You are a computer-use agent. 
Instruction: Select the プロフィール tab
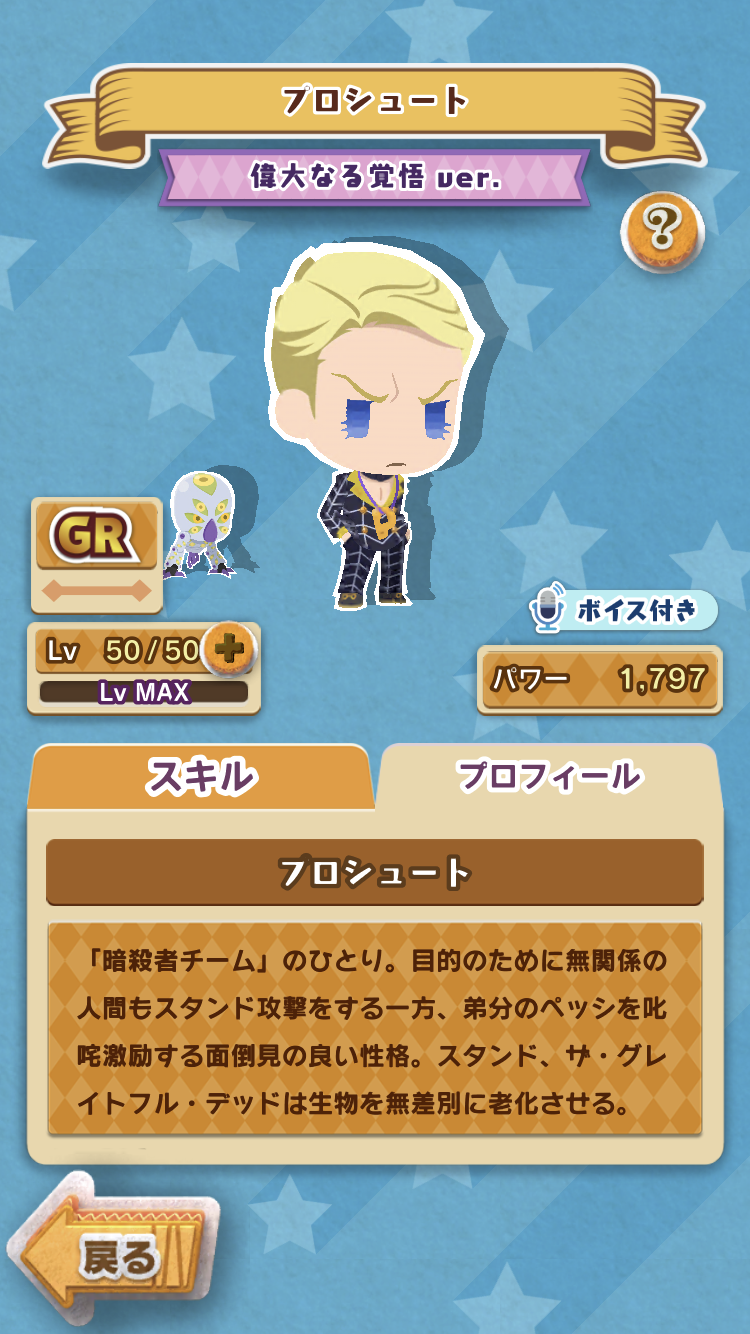548,777
